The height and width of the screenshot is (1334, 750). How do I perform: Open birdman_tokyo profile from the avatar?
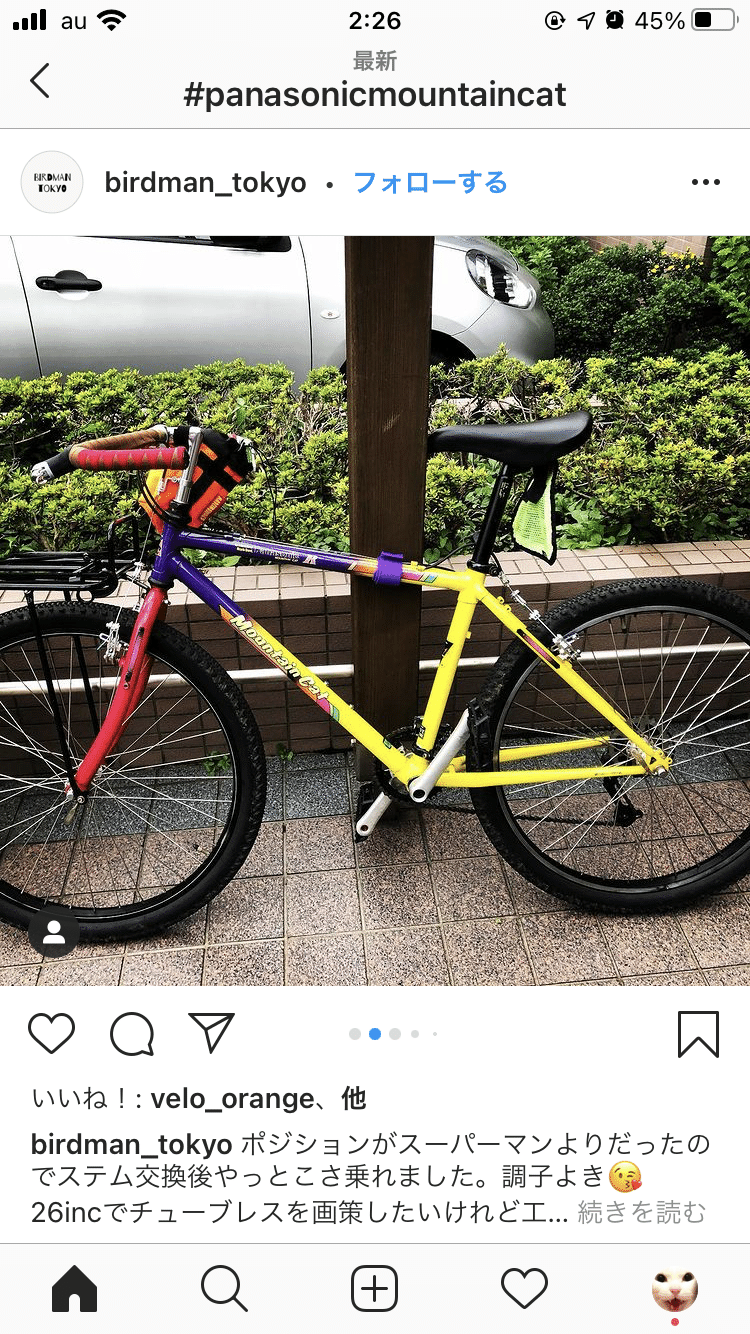tap(52, 182)
